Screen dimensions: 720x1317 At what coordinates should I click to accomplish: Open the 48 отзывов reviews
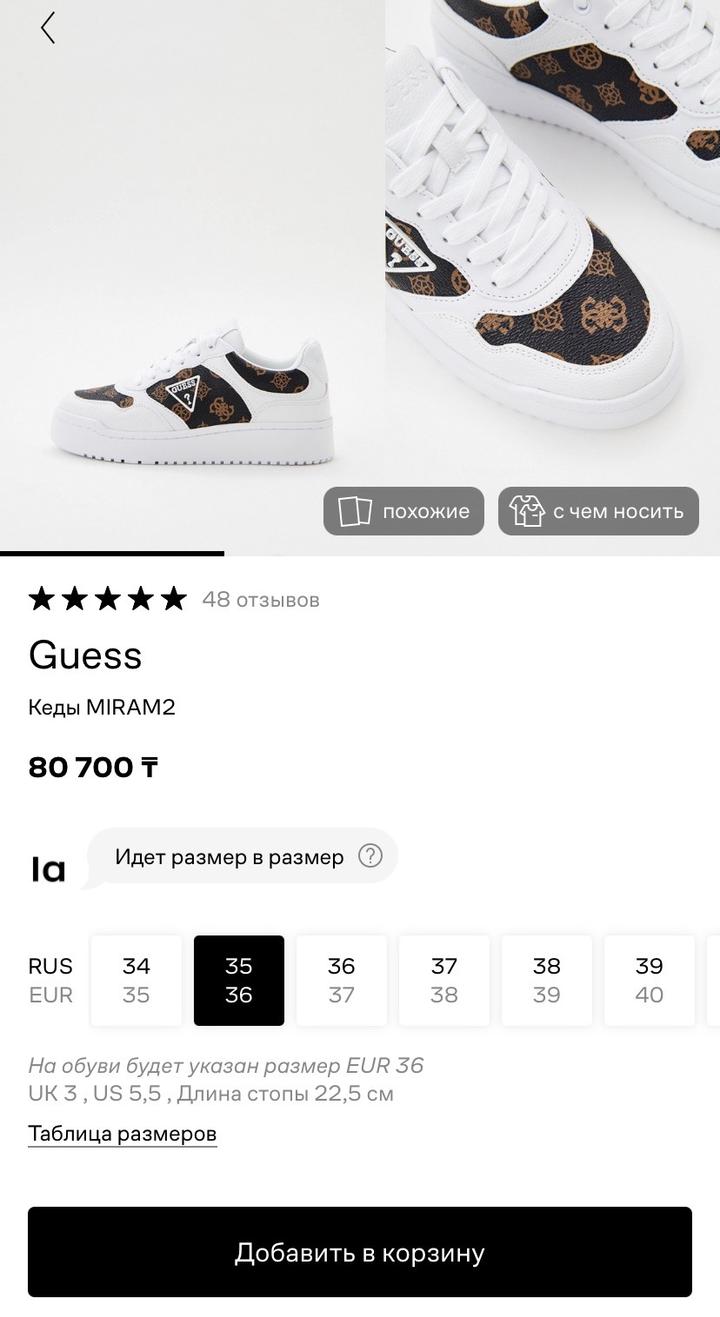260,599
